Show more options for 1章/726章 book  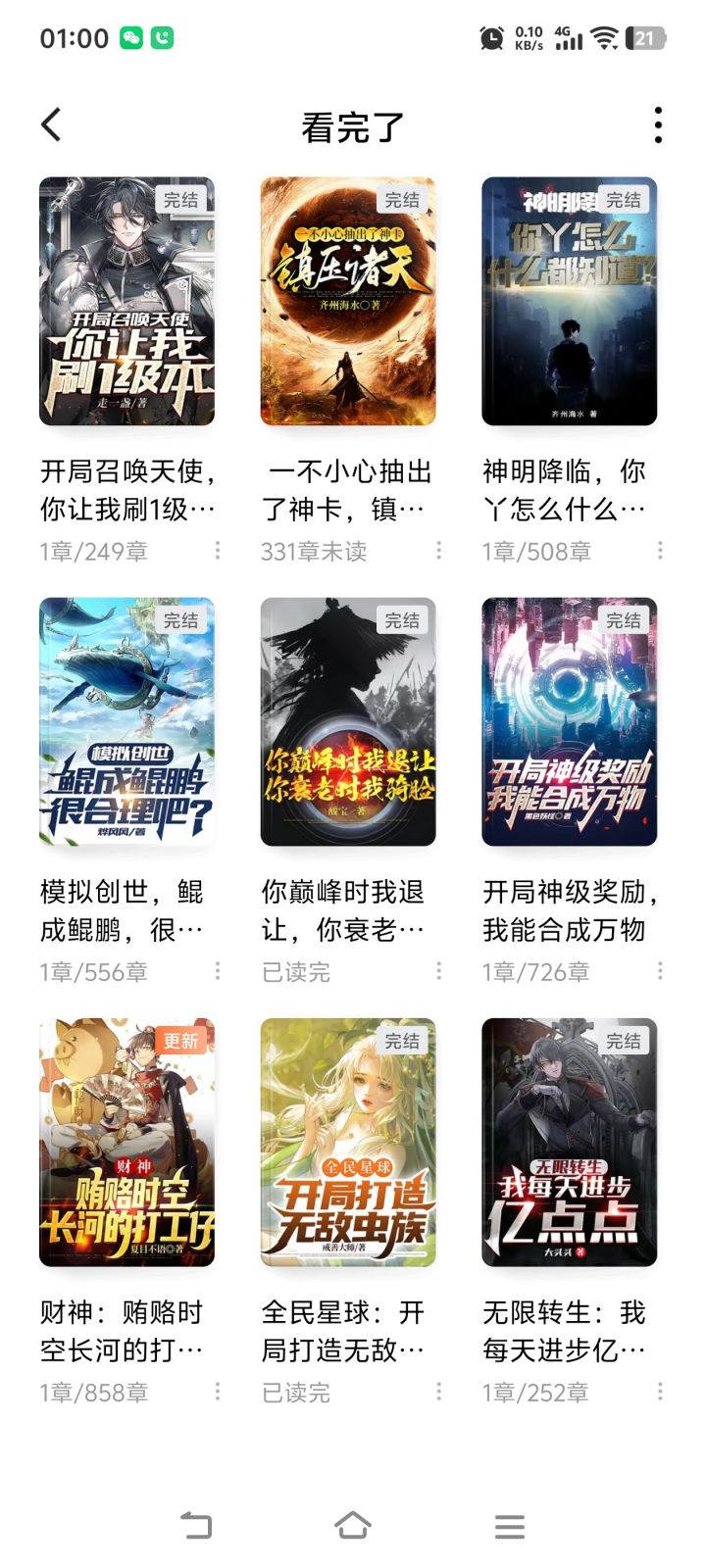(x=660, y=971)
